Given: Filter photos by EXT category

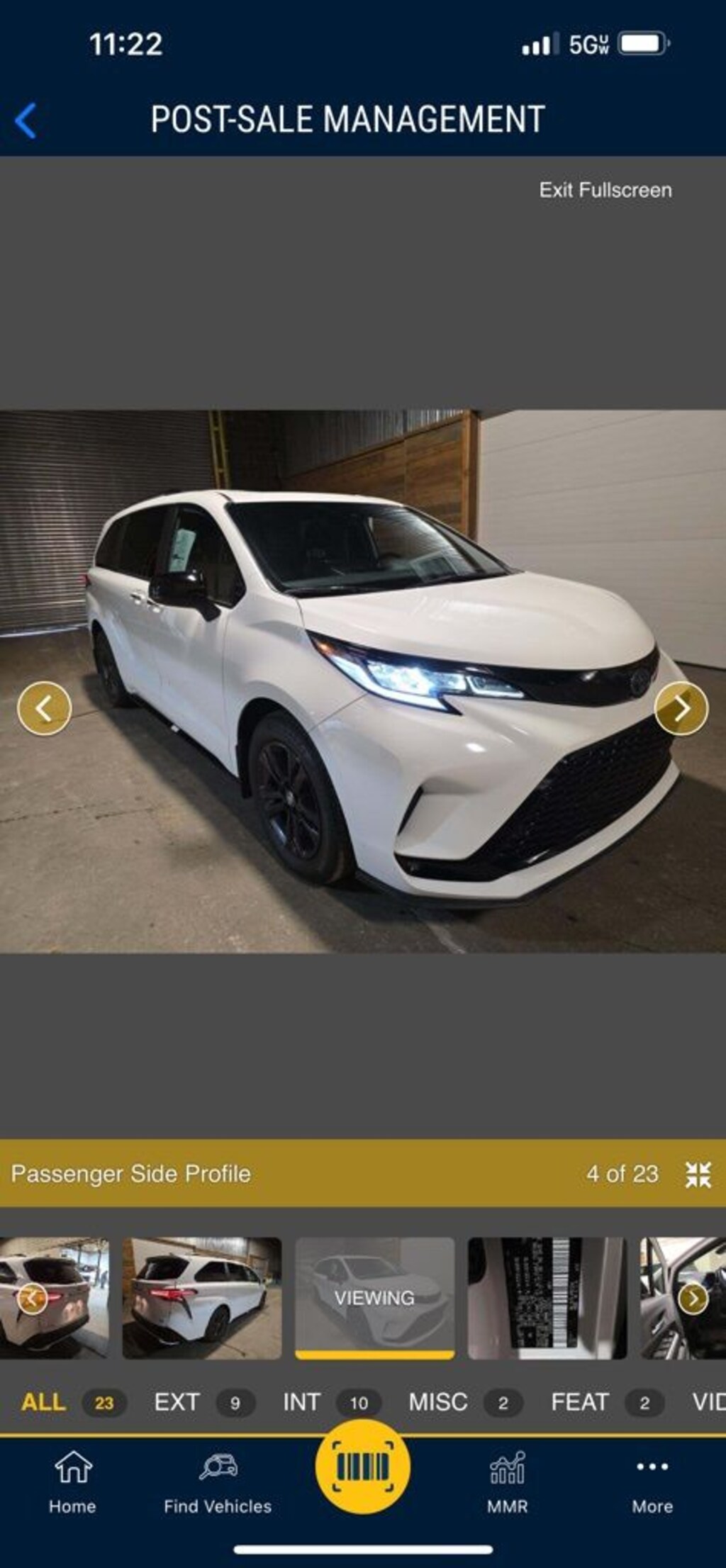Looking at the screenshot, I should [x=177, y=1402].
